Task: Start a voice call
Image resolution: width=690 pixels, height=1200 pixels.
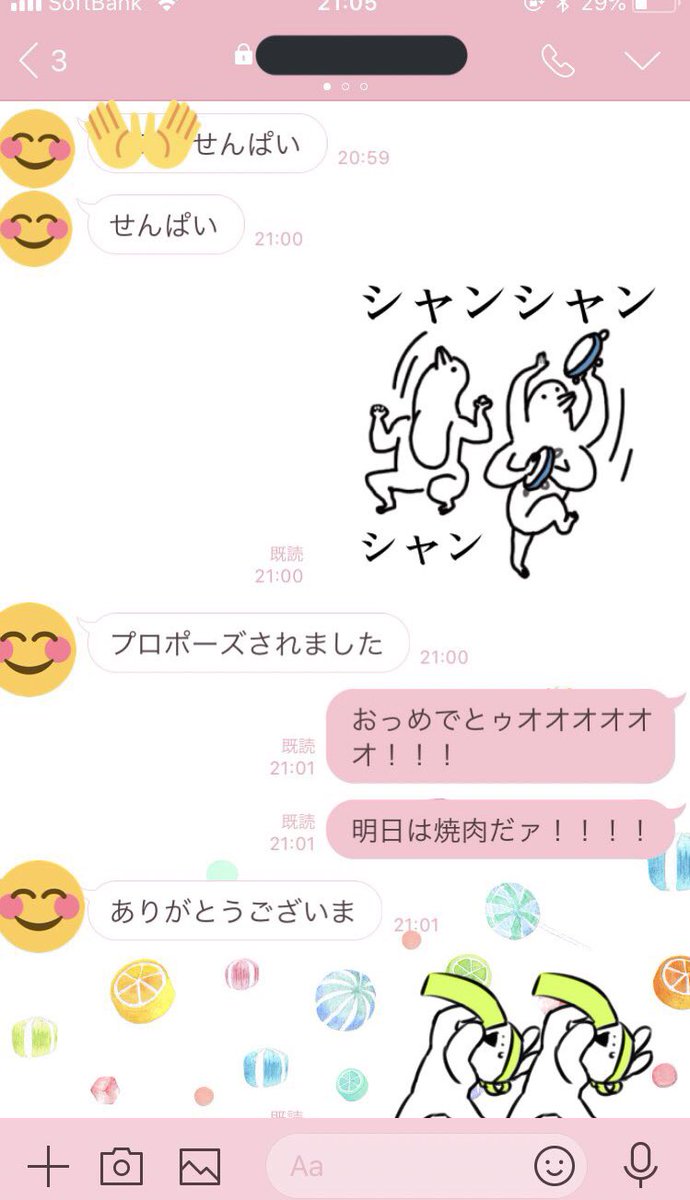Action: point(557,61)
